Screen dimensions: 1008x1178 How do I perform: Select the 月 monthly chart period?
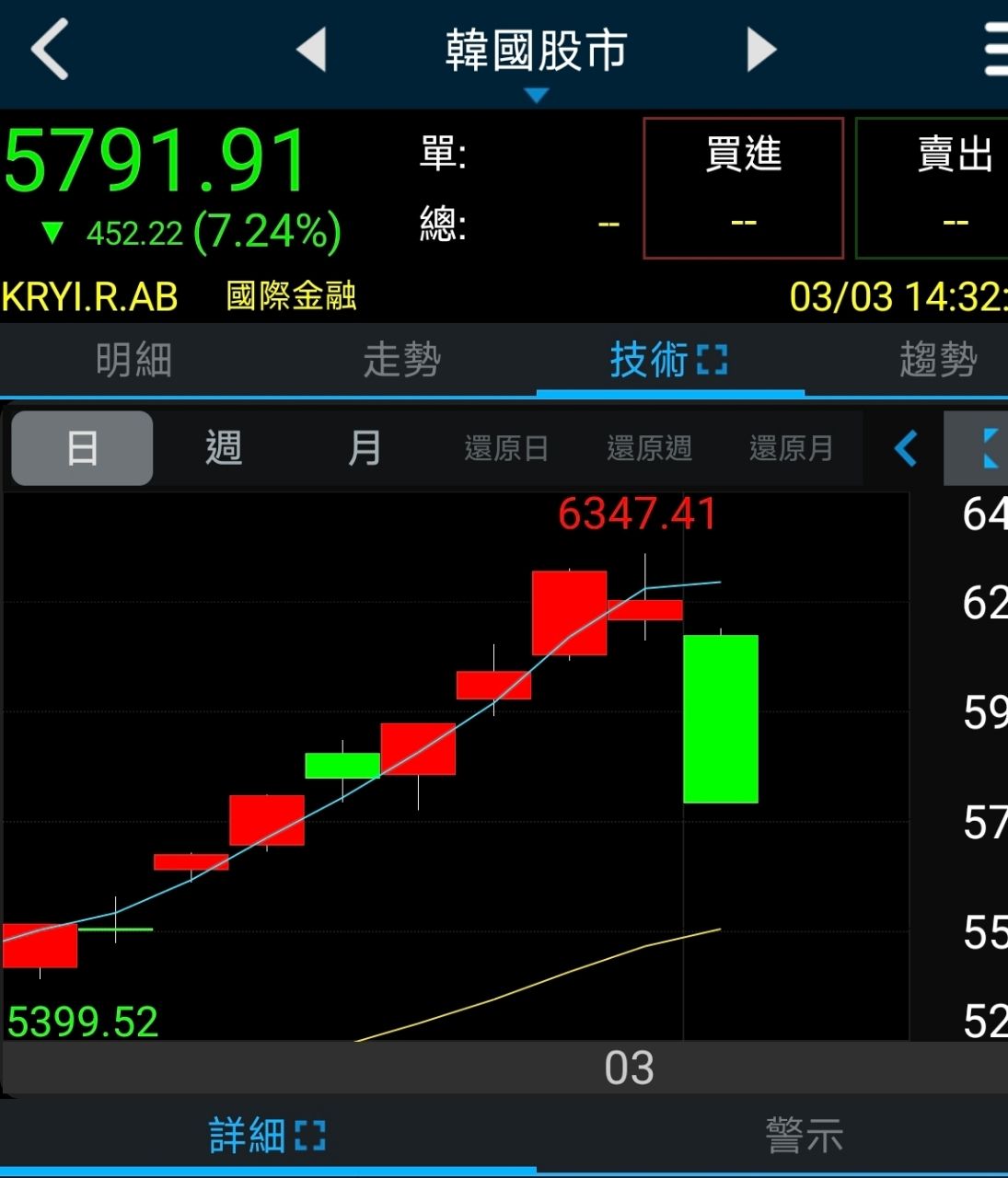[365, 448]
